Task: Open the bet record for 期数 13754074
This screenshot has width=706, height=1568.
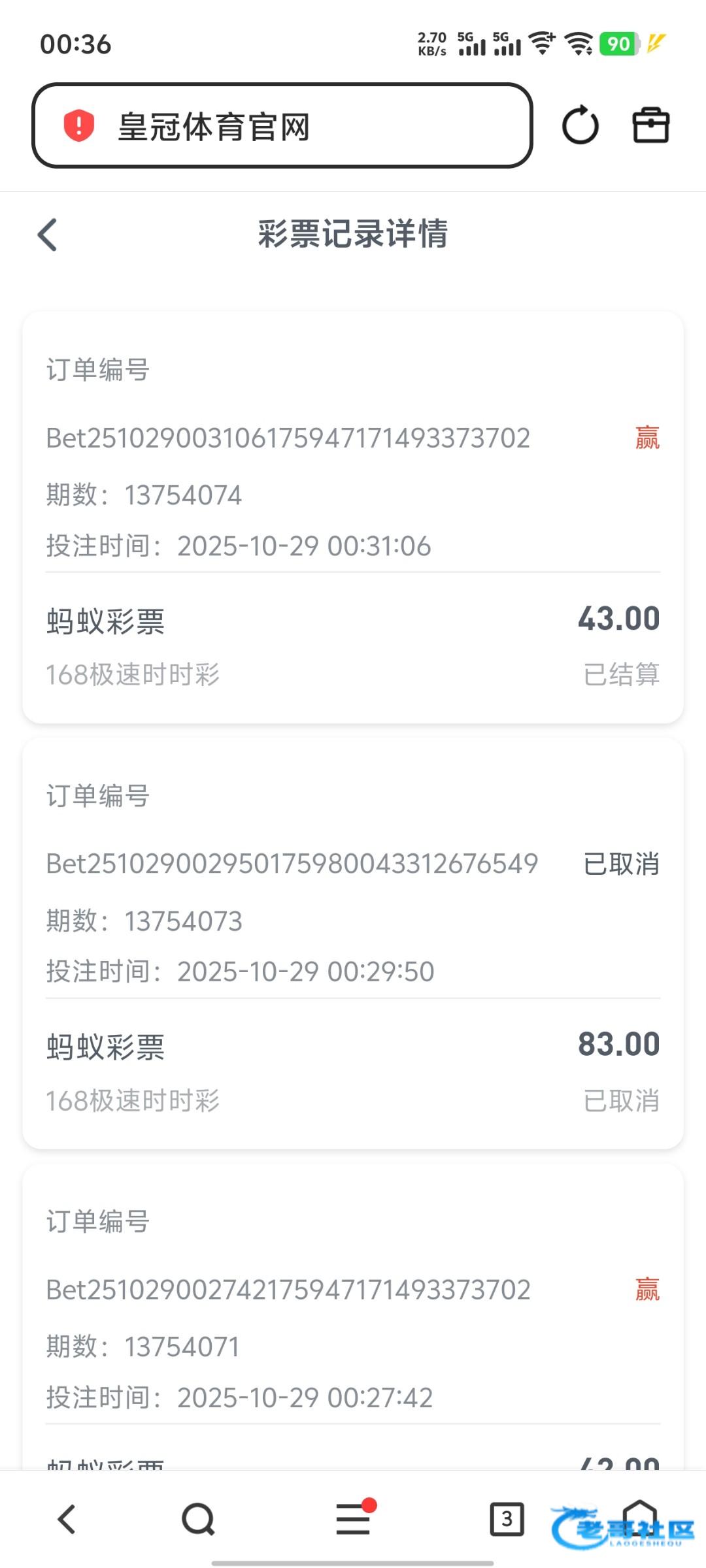Action: (353, 517)
